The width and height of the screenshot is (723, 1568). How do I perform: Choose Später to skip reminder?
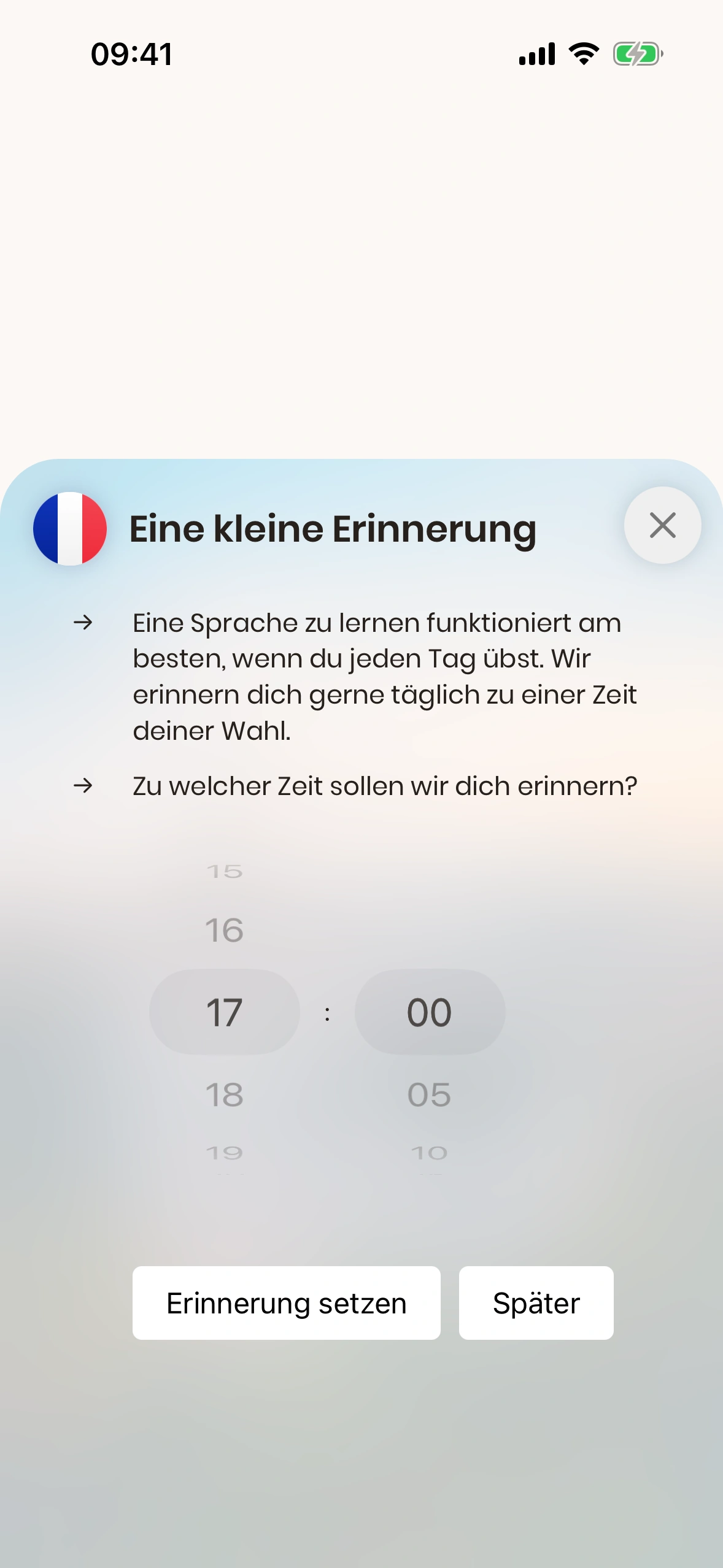pyautogui.click(x=536, y=1303)
